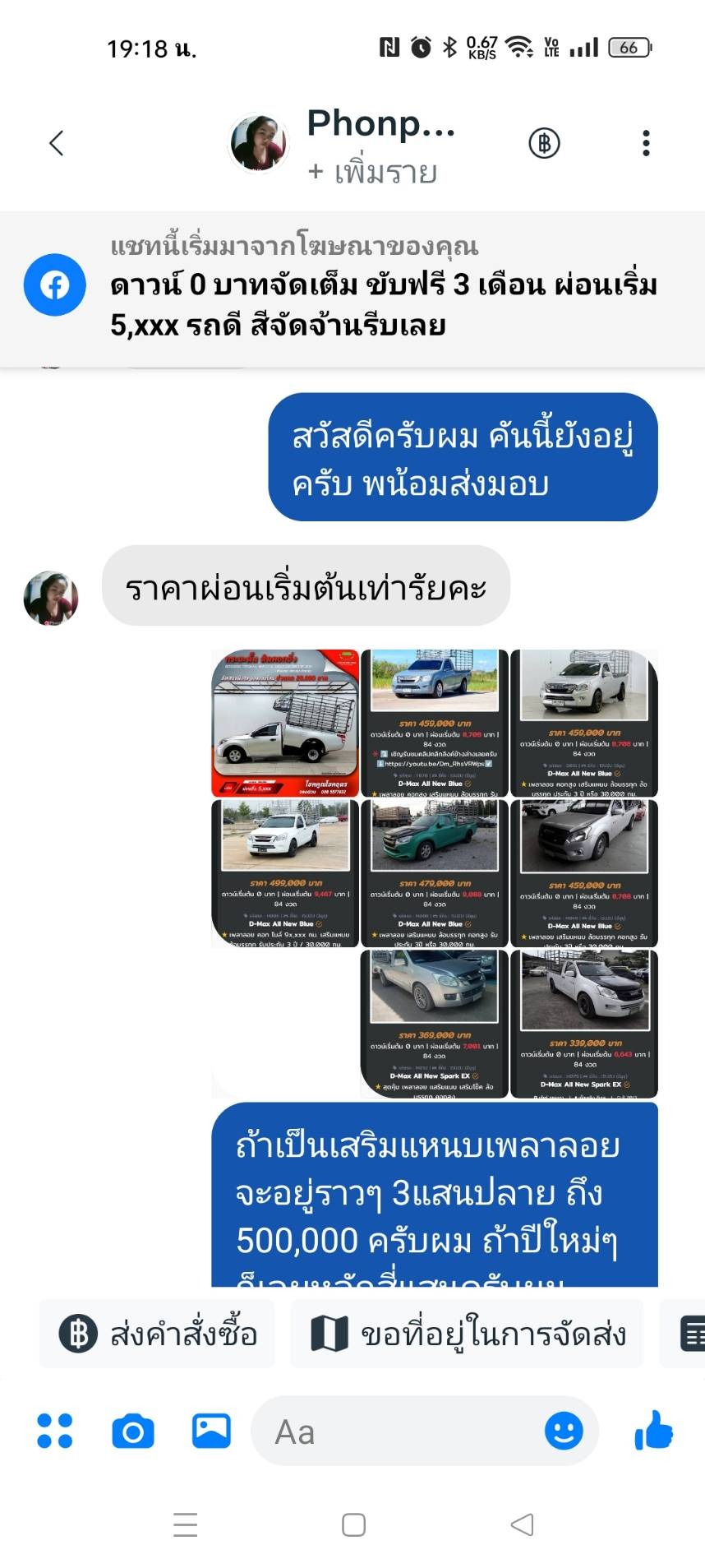
Task: Tap the system home button
Action: coord(353,1524)
